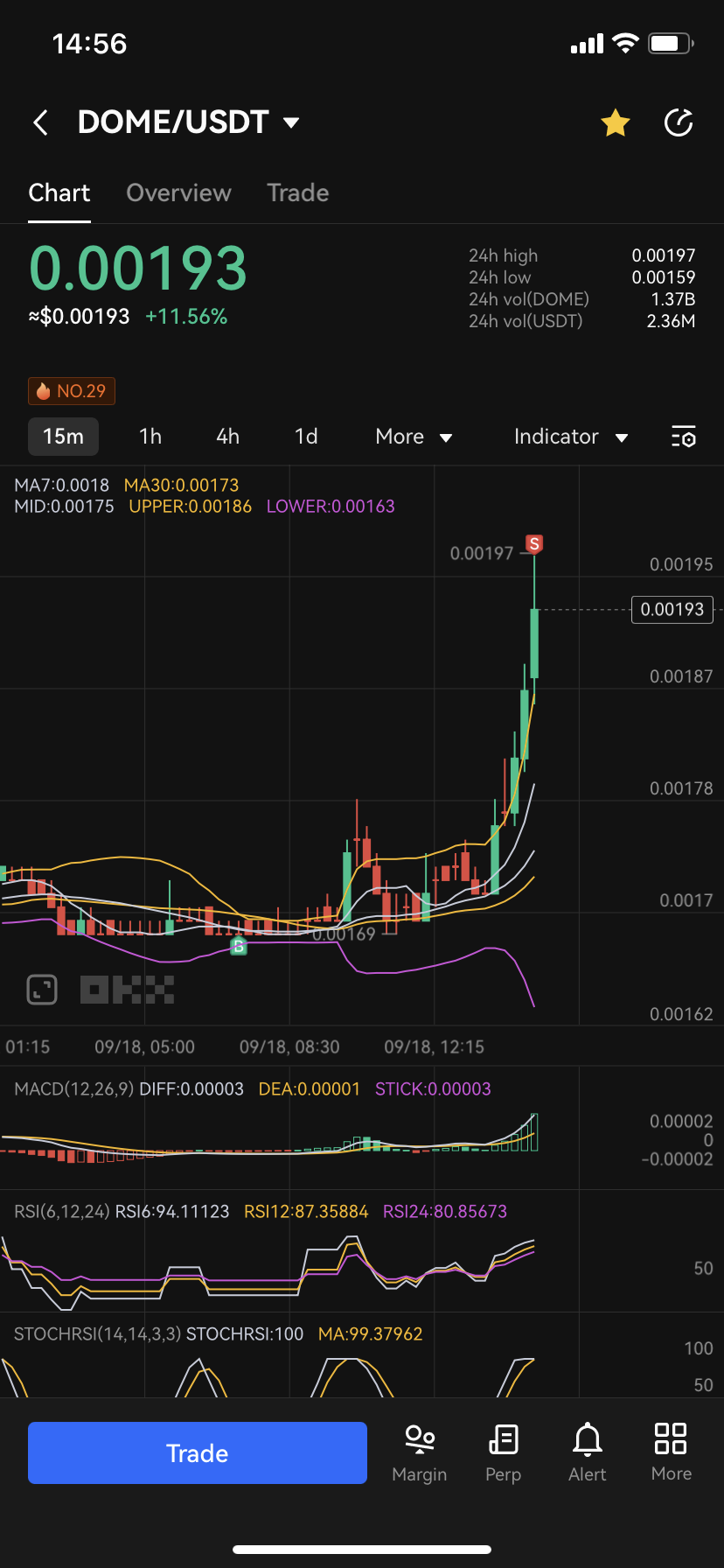This screenshot has width=724, height=1568.
Task: Open Margin trading
Action: (420, 1452)
